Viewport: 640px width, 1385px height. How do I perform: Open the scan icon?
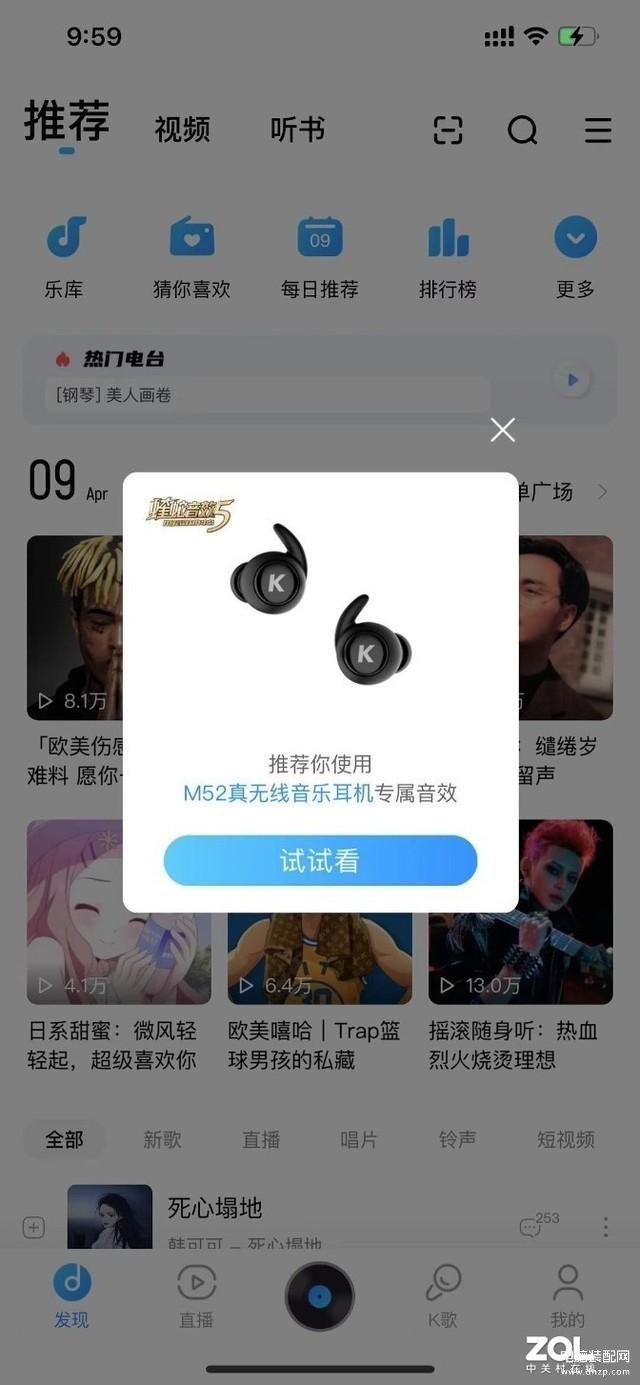pyautogui.click(x=448, y=130)
